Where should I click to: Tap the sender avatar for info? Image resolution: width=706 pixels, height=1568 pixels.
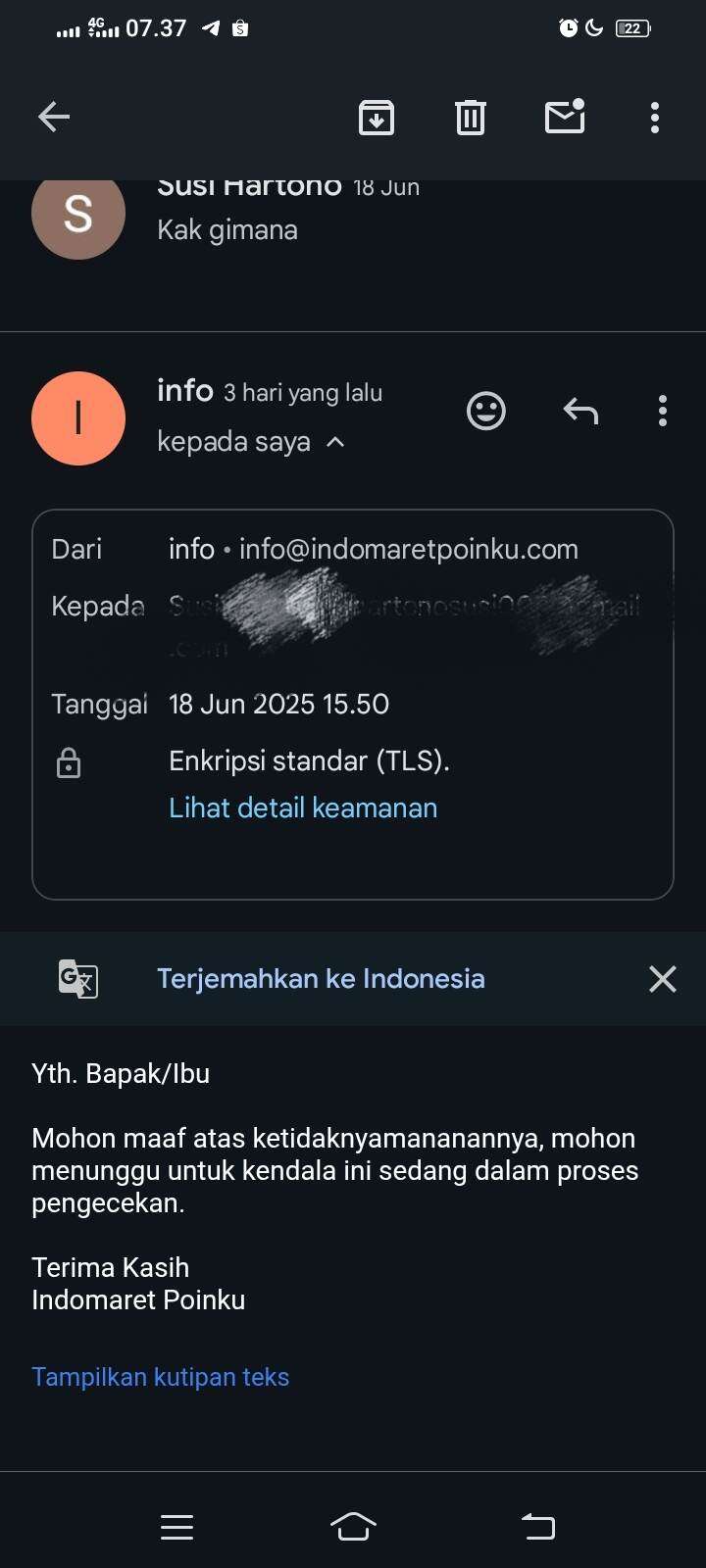(78, 418)
